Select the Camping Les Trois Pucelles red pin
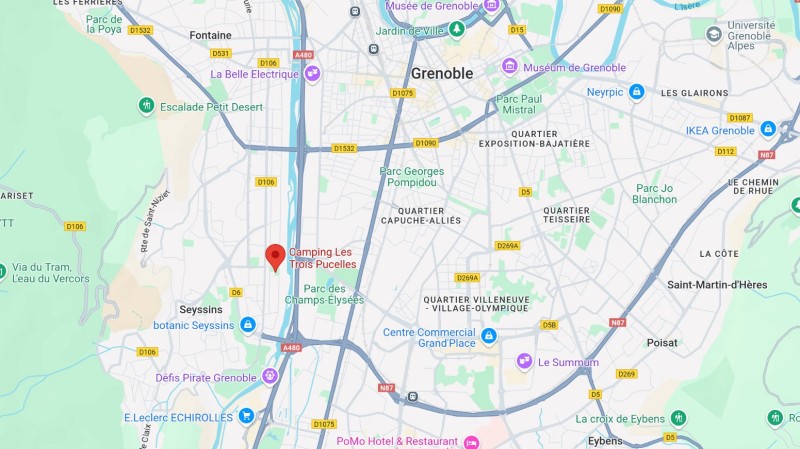Image resolution: width=800 pixels, height=449 pixels. point(275,256)
